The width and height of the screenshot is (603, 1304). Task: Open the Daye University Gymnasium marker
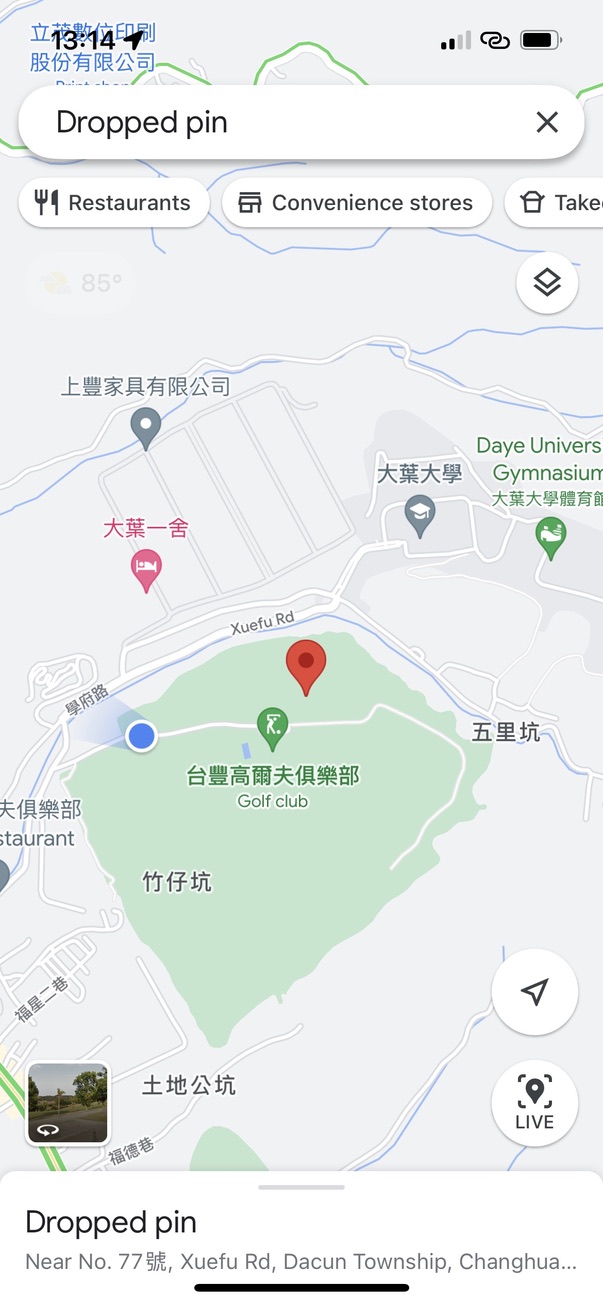[550, 536]
